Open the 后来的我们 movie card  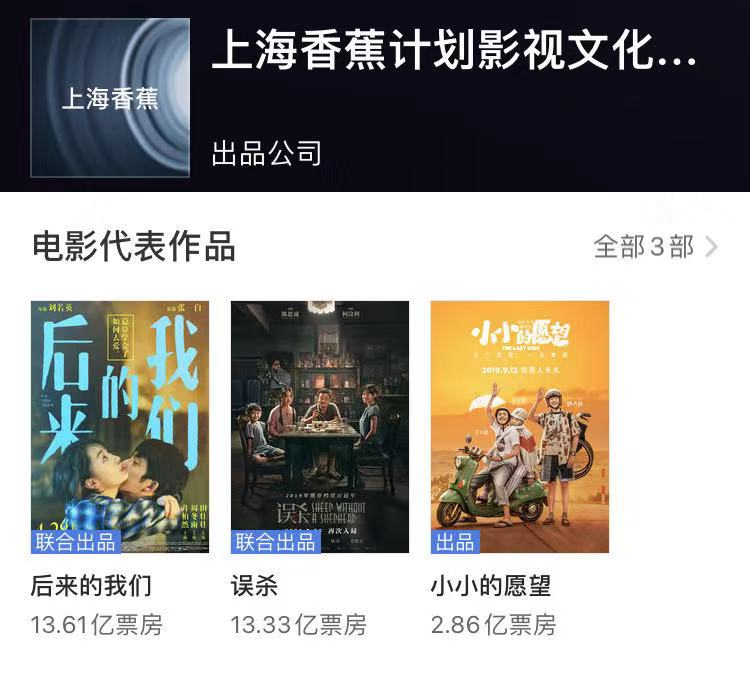120,427
